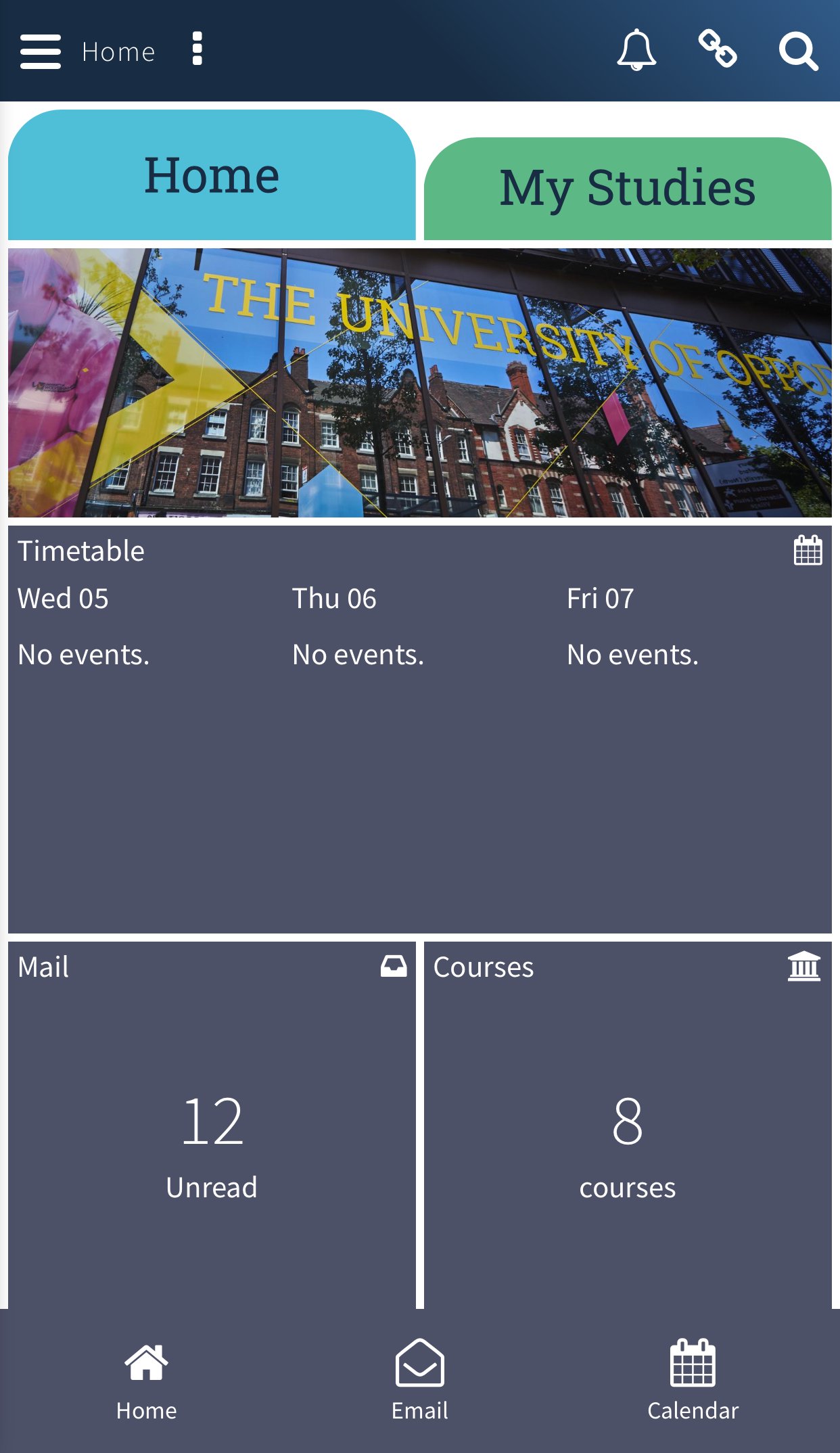Open Email from the bottom bar
Viewport: 840px width, 1453px height.
pyautogui.click(x=419, y=1381)
